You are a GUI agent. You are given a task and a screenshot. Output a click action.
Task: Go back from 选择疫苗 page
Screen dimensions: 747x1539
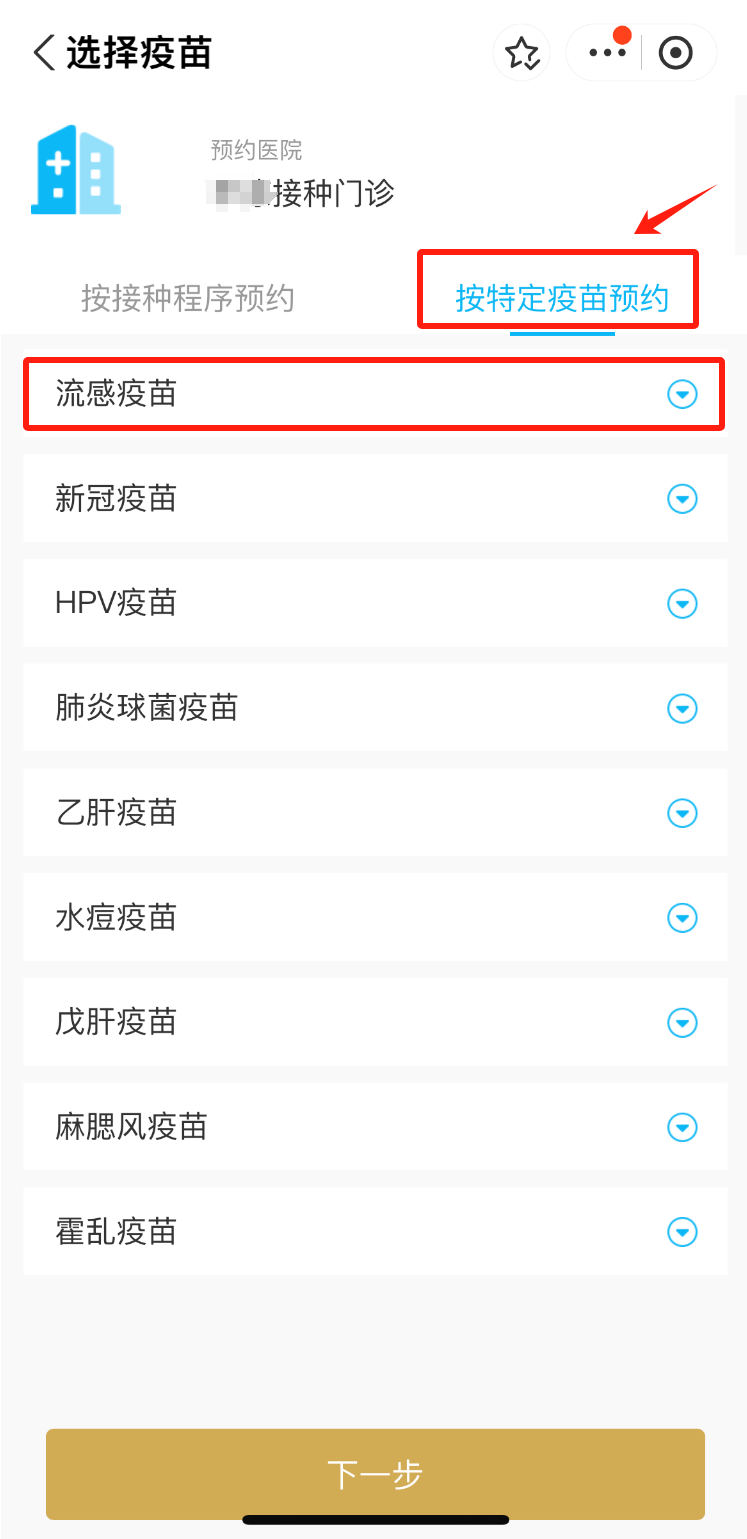(44, 53)
